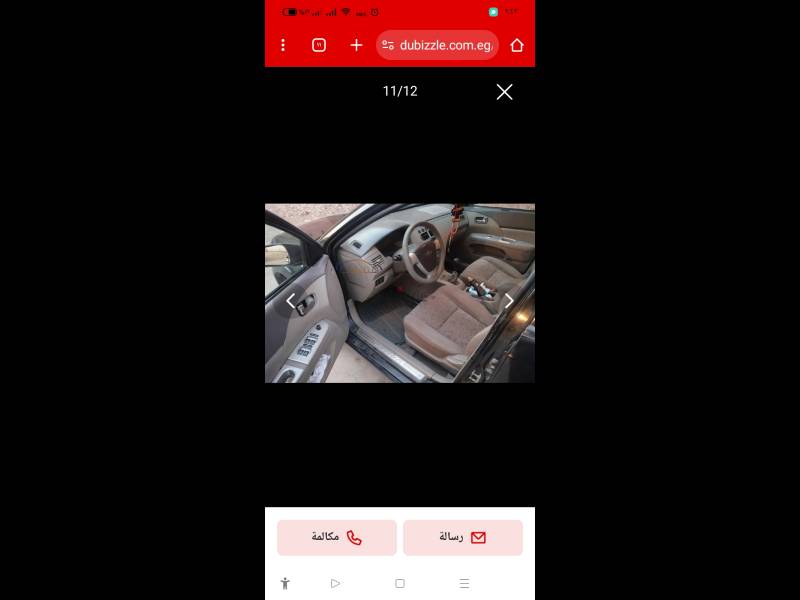Screen dimensions: 800x600
Task: Go to the browser home page
Action: pyautogui.click(x=517, y=45)
